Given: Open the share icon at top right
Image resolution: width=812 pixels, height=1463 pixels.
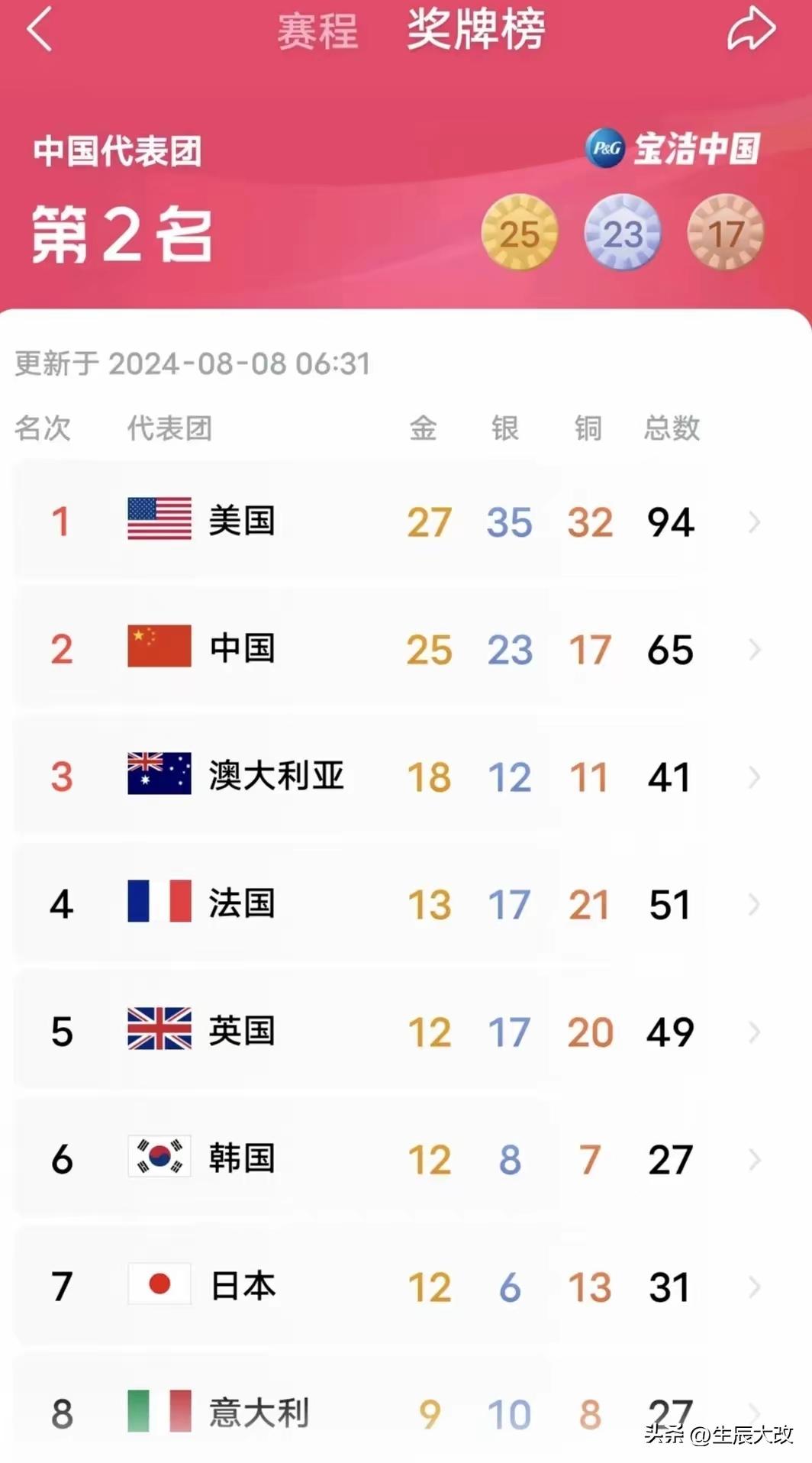Looking at the screenshot, I should [750, 31].
